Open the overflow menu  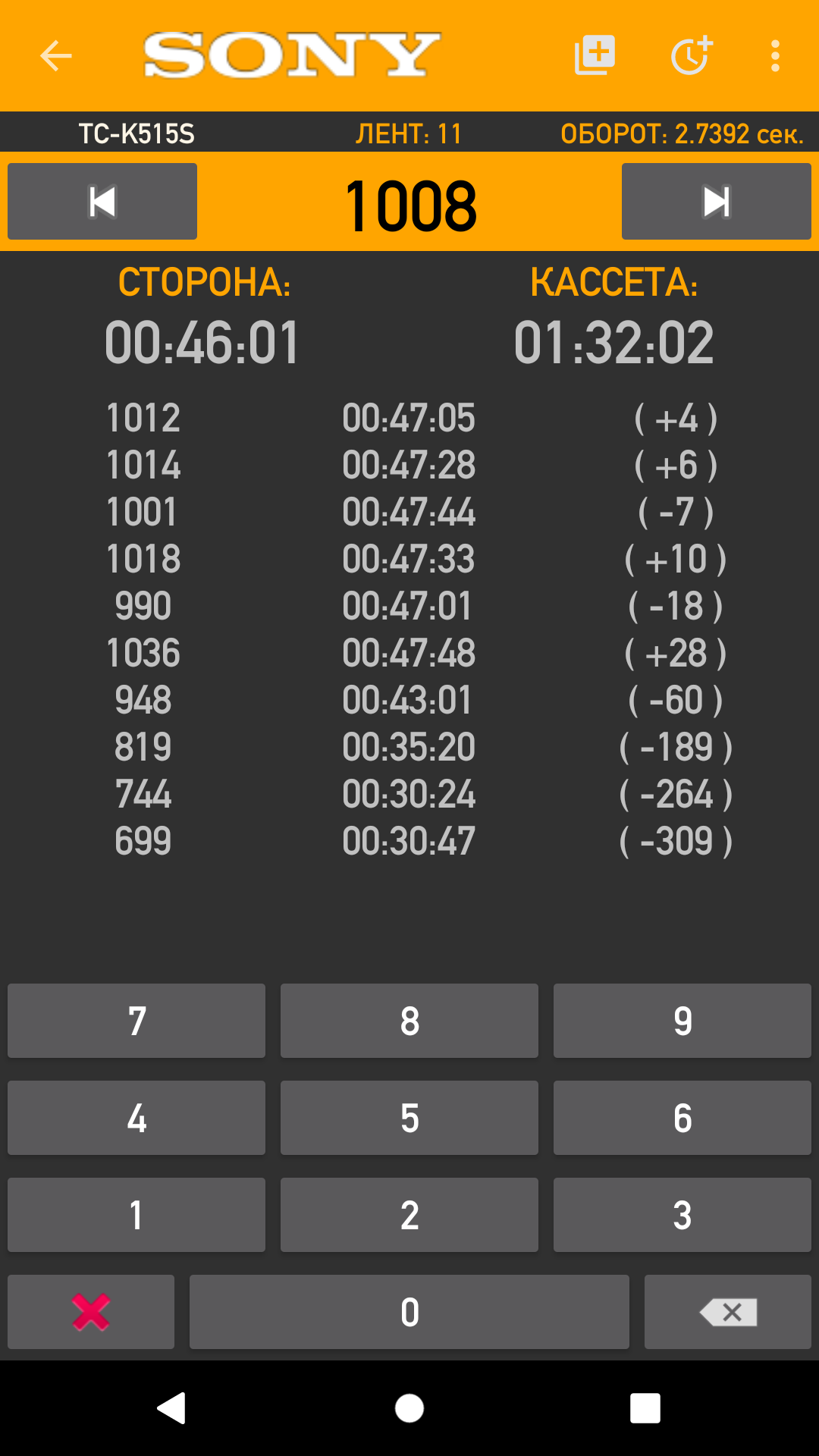pos(775,55)
